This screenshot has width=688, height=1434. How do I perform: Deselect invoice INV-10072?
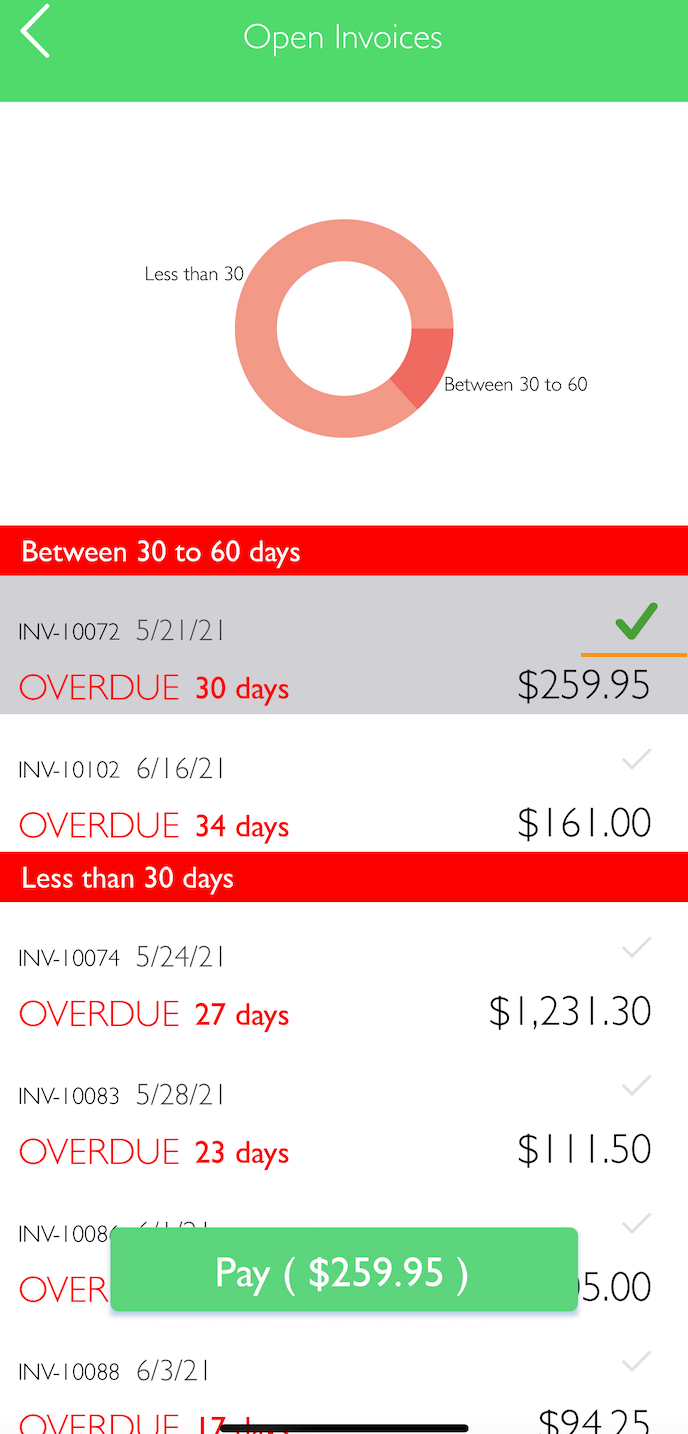point(636,622)
